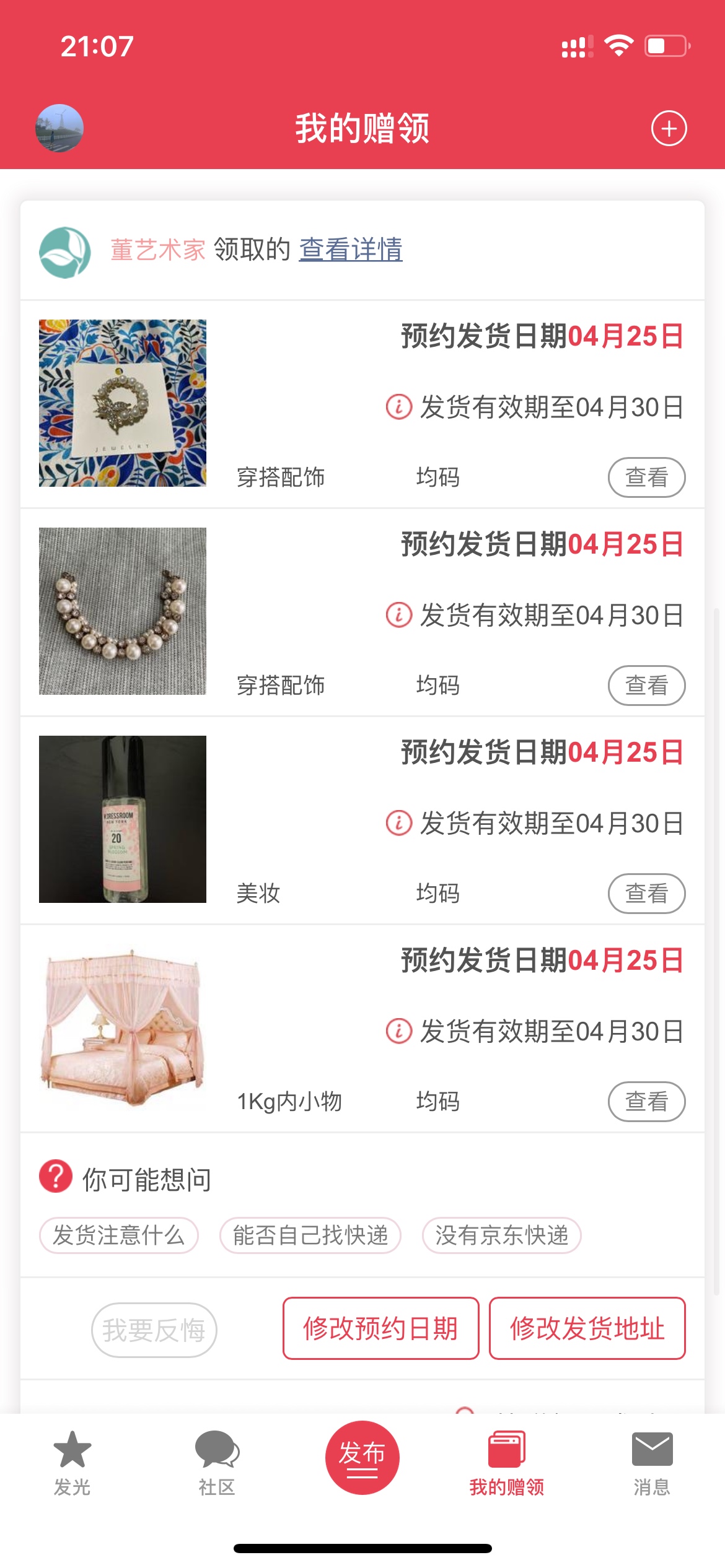Open the pearl brooch photo

(123, 403)
